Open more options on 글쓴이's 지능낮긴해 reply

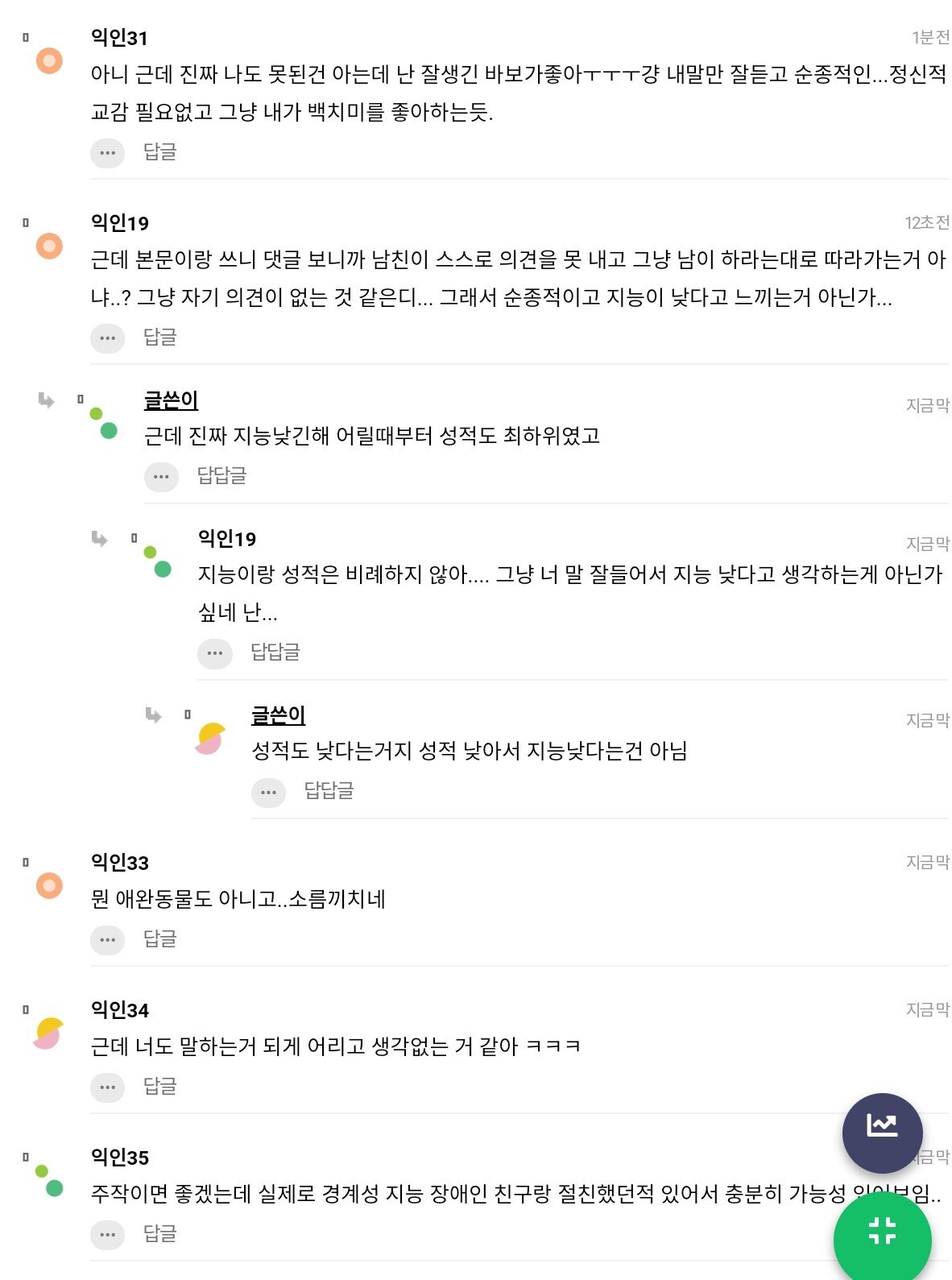click(161, 477)
